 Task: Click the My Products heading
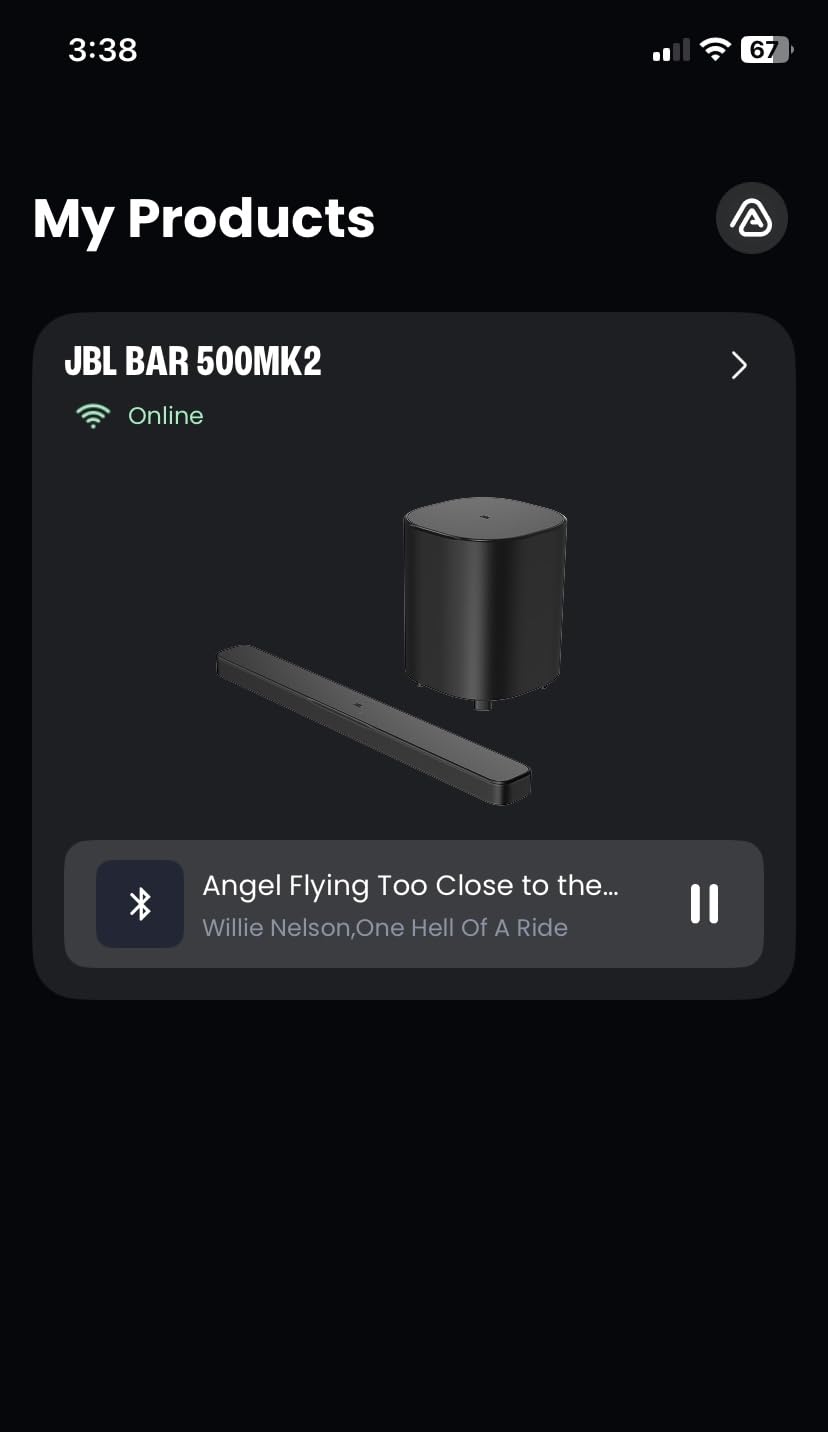(203, 218)
